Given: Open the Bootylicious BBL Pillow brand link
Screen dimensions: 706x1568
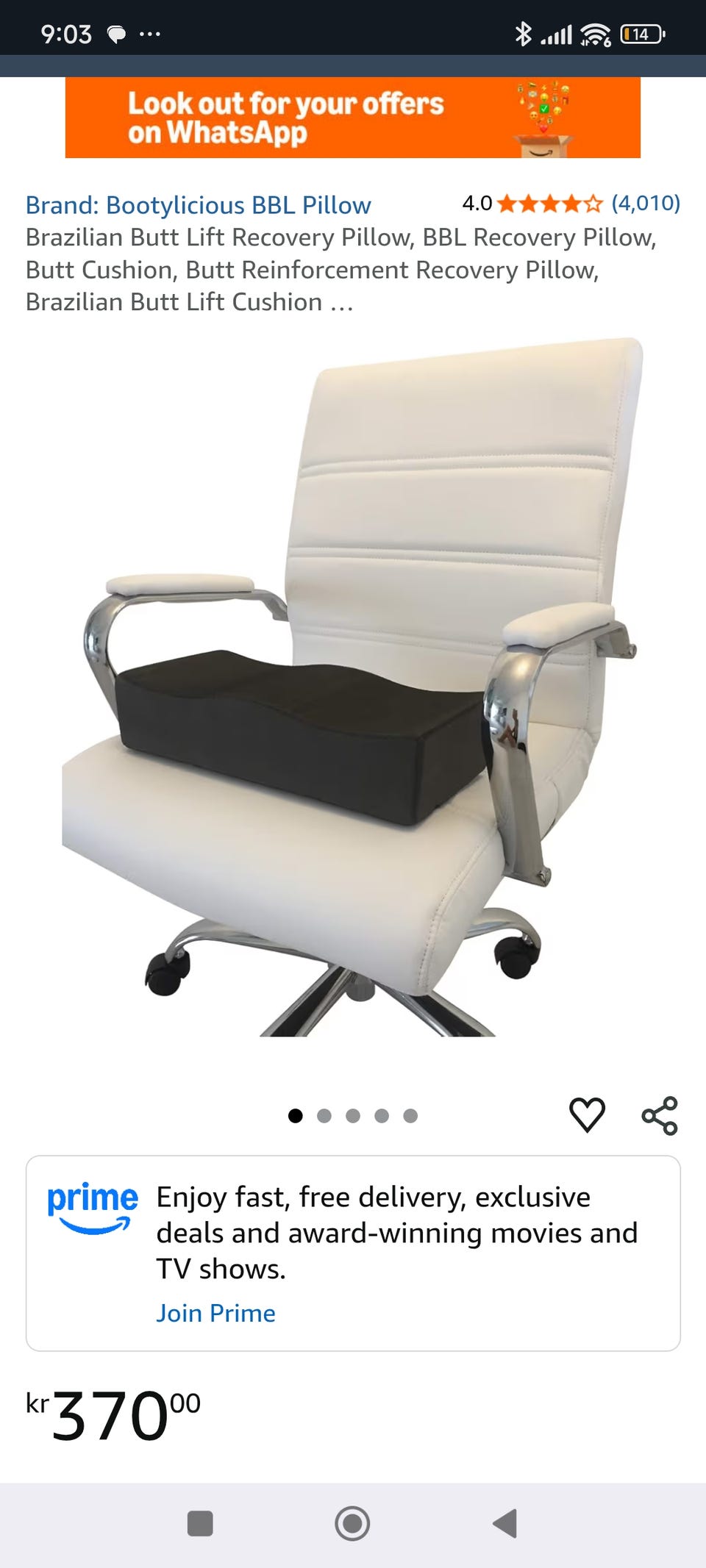Looking at the screenshot, I should pos(199,205).
